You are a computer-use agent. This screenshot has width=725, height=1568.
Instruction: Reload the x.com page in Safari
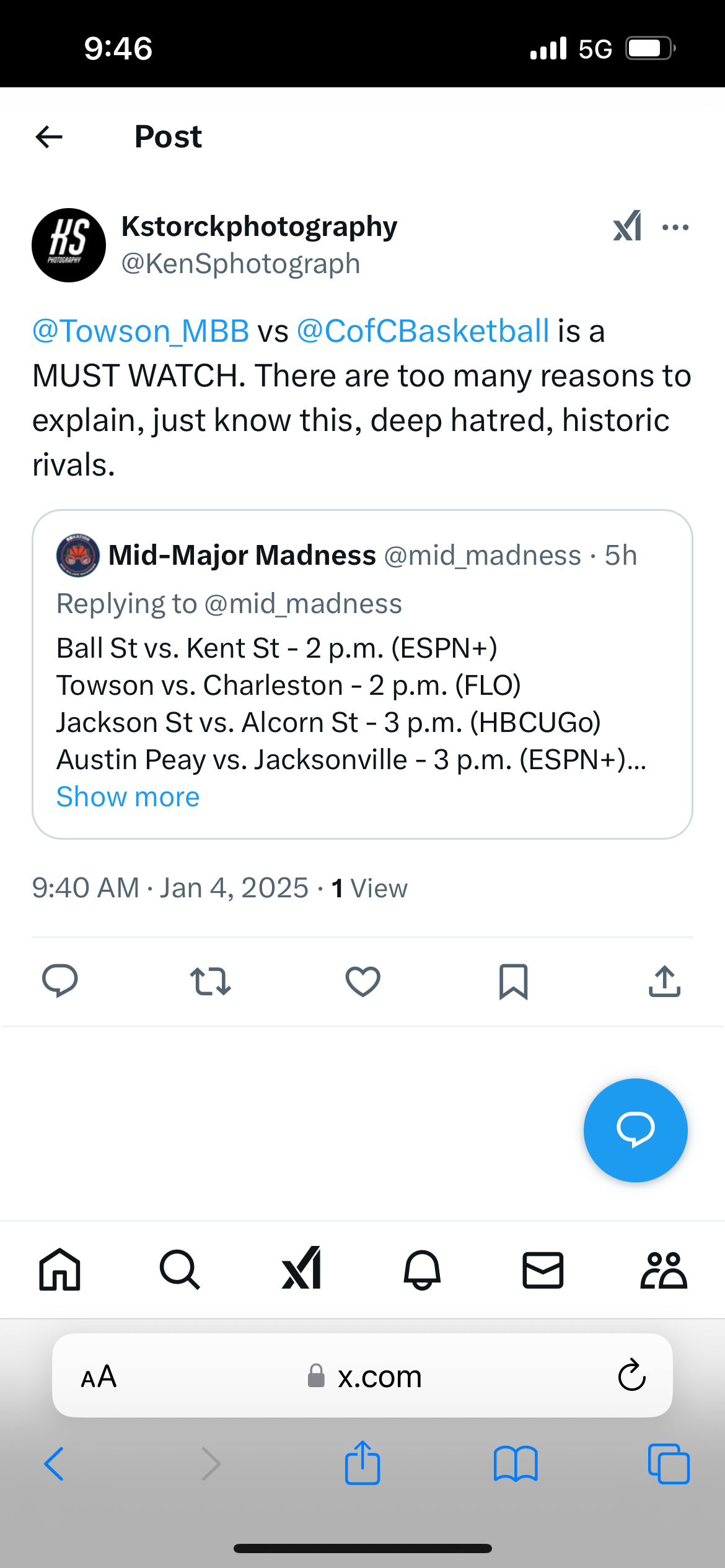coord(631,1375)
